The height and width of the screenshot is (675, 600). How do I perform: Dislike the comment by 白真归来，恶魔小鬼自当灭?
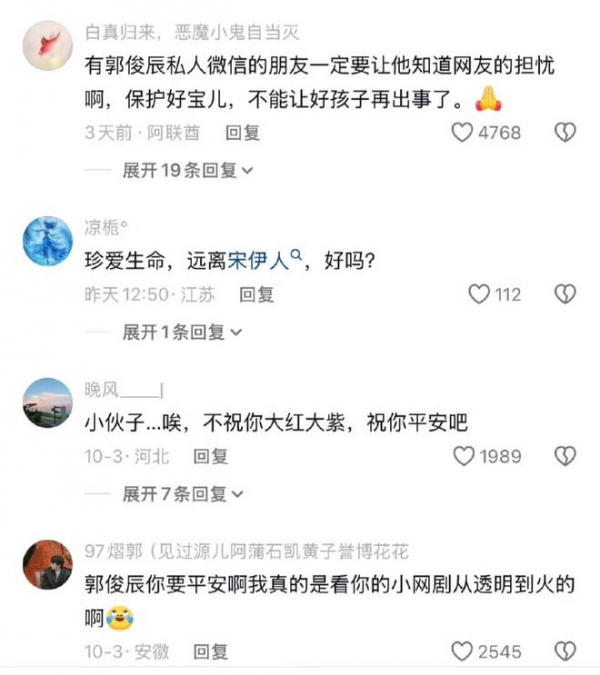point(566,132)
